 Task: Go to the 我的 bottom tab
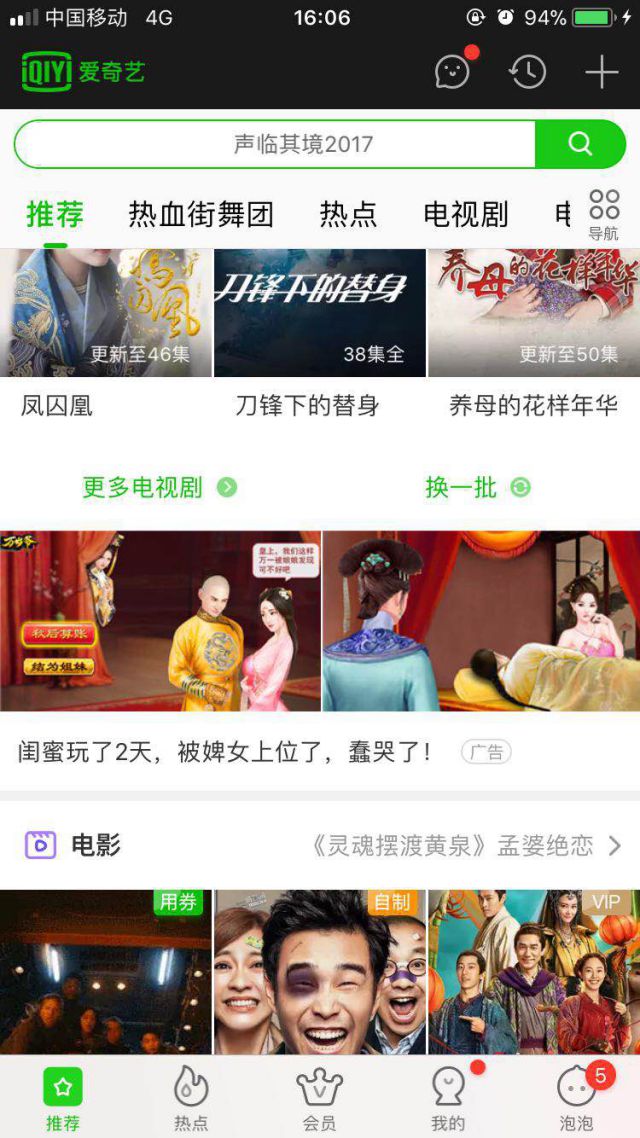point(448,1097)
